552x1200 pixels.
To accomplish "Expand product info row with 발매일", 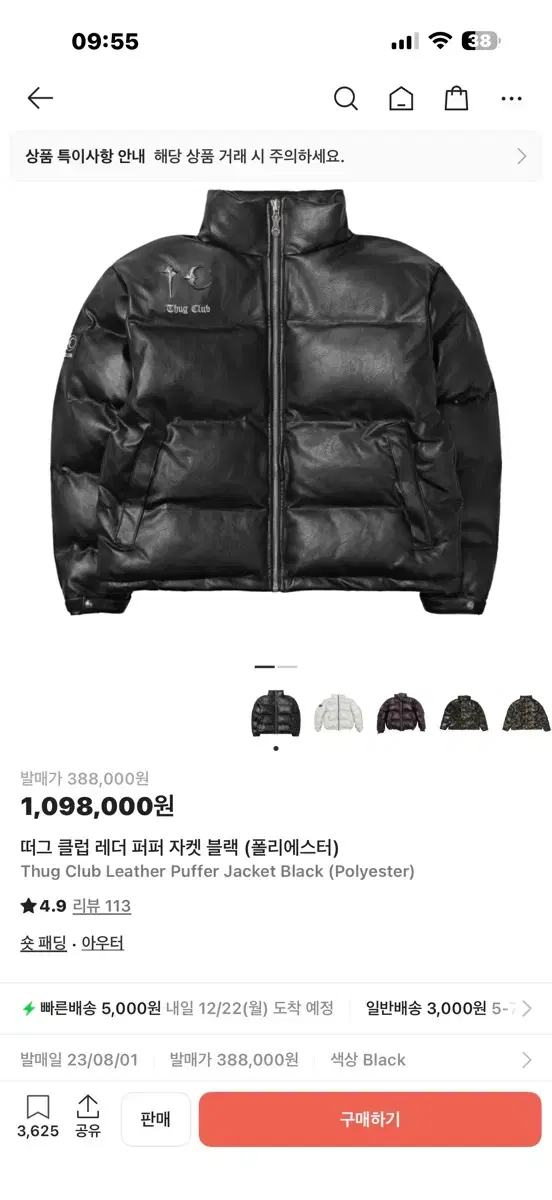I will tap(276, 1060).
